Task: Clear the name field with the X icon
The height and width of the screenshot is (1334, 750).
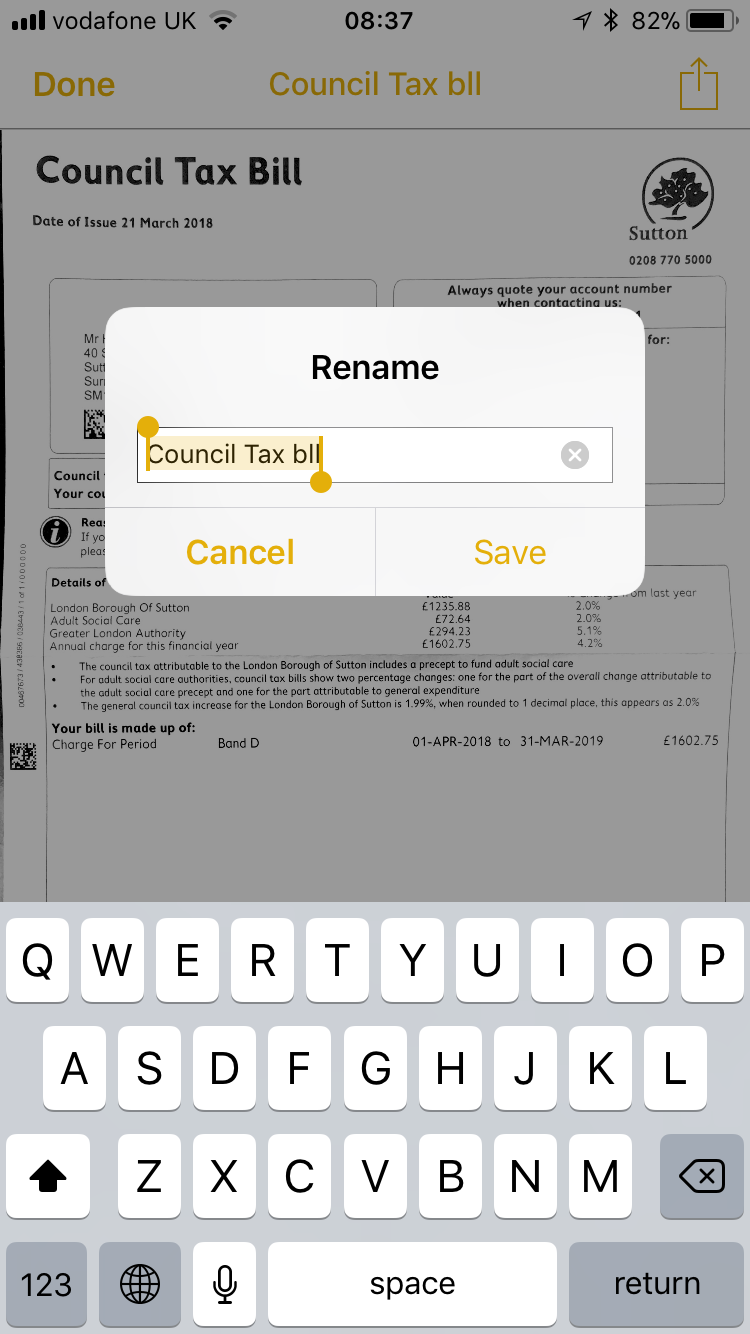Action: (x=575, y=456)
